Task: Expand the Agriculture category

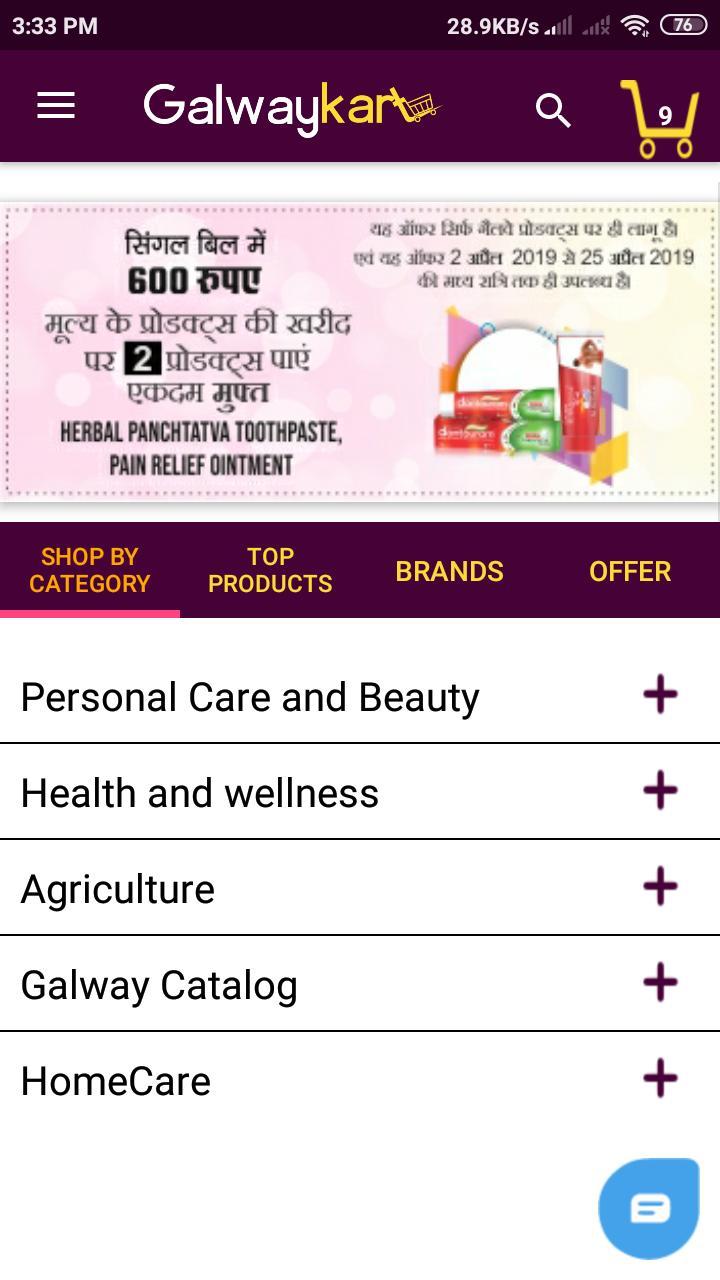Action: [660, 887]
